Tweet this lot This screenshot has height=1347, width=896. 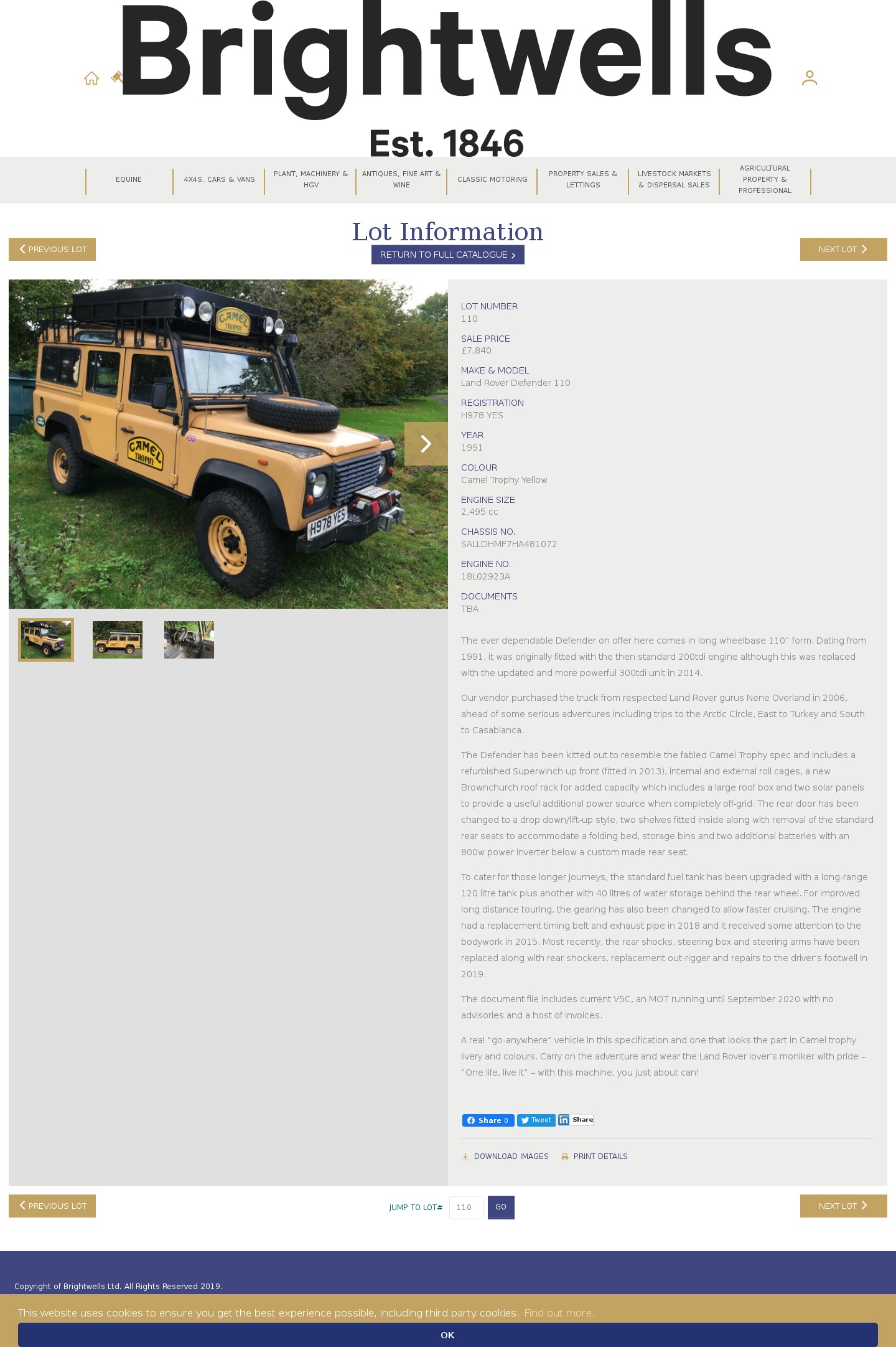[536, 1120]
